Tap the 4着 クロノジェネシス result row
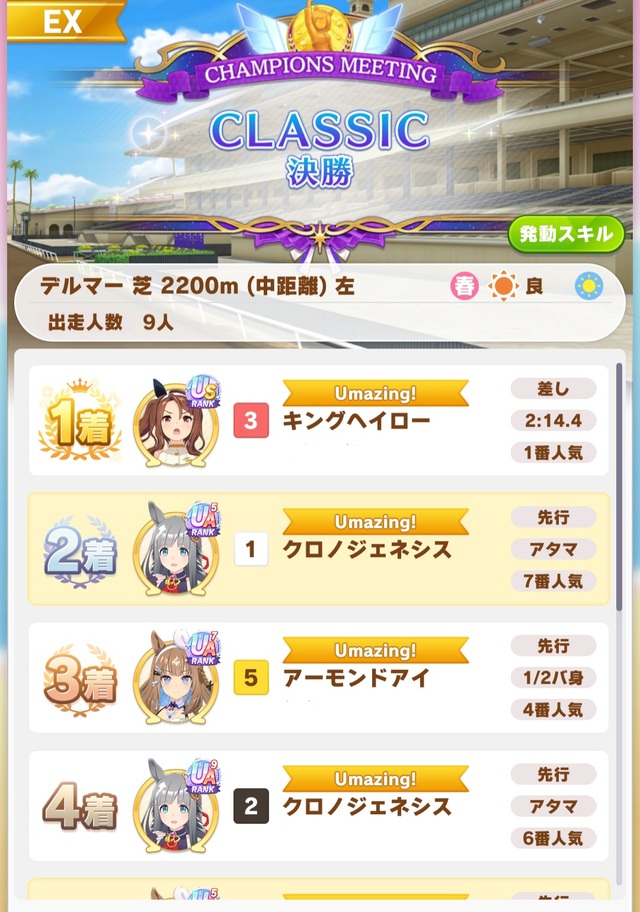This screenshot has width=640, height=912. 318,806
